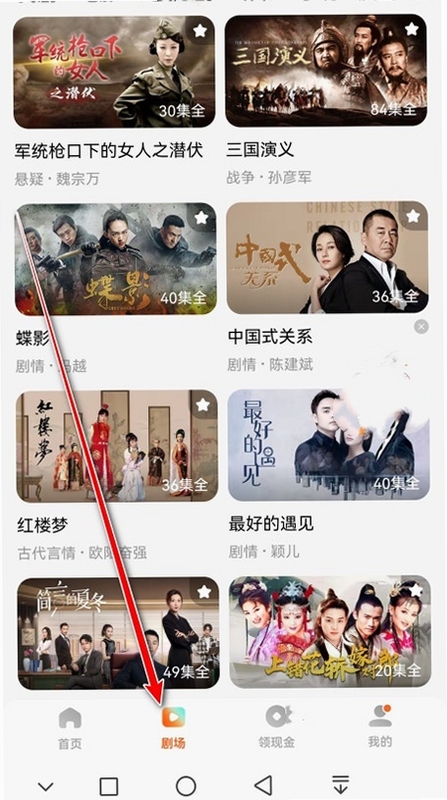Favorite 军统枪口下的女人之潜伏 with the star
This screenshot has height=800, width=447.
tap(200, 31)
